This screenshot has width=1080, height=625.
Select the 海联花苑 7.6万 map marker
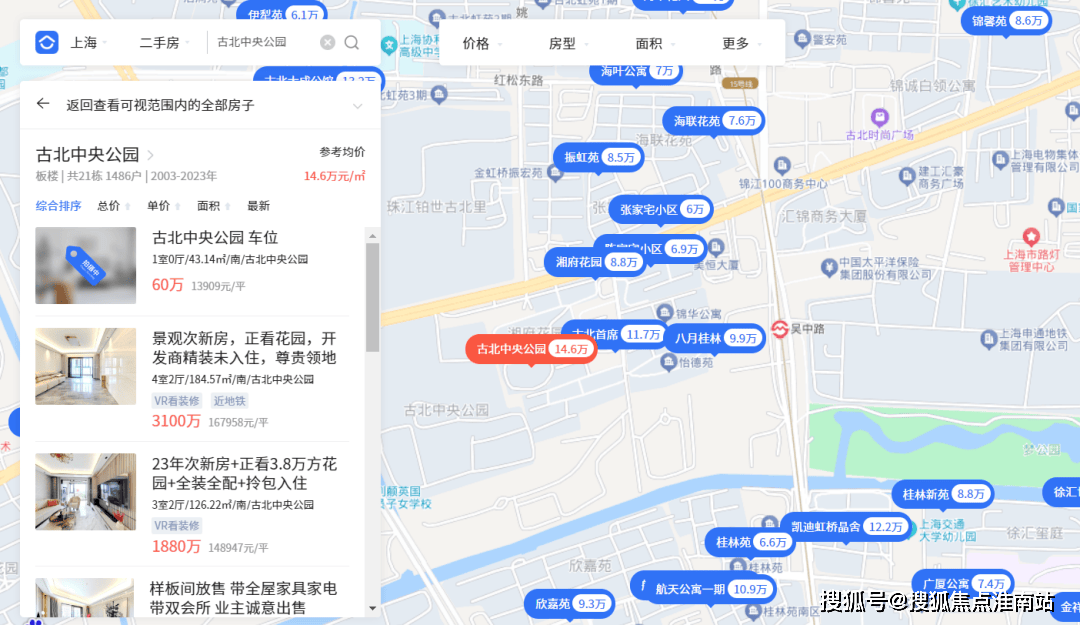[713, 121]
